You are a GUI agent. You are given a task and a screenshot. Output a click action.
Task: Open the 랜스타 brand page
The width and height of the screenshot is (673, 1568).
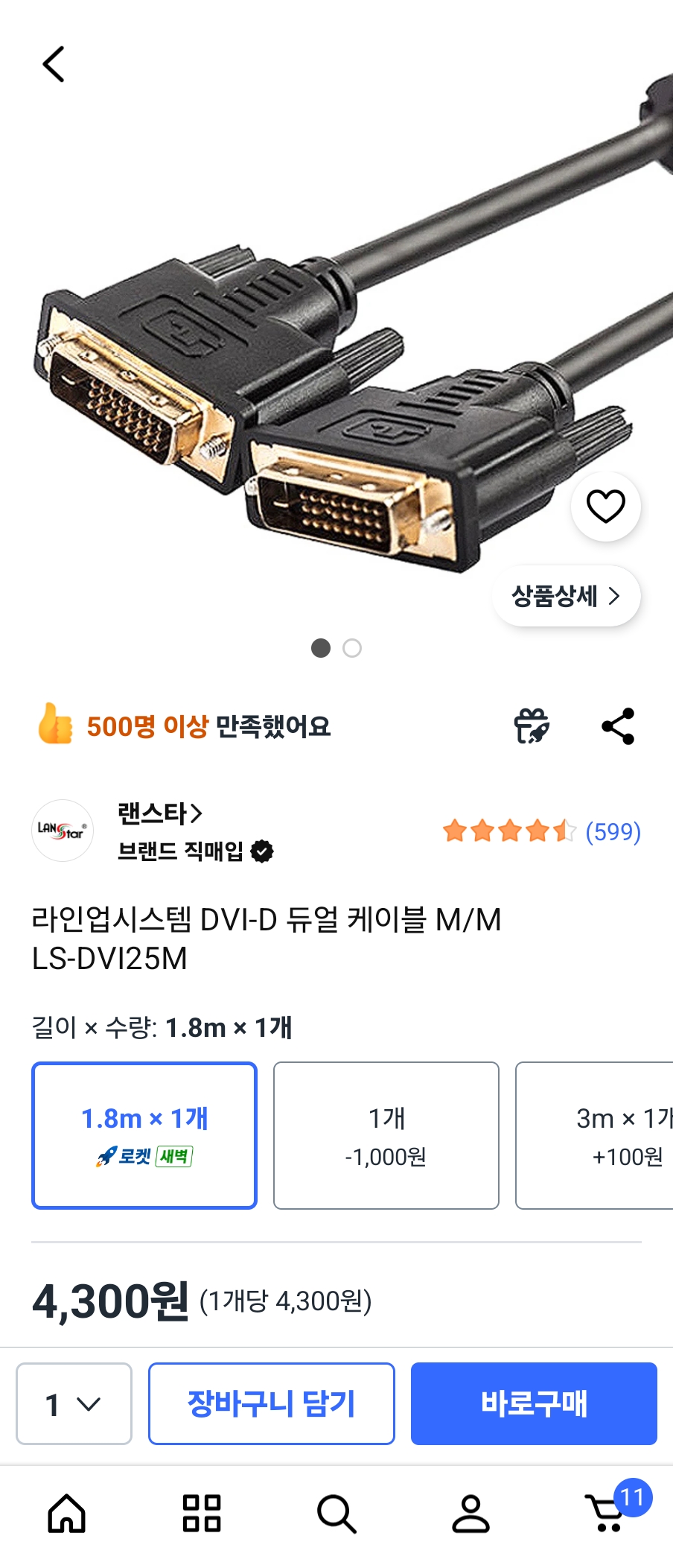[x=160, y=813]
